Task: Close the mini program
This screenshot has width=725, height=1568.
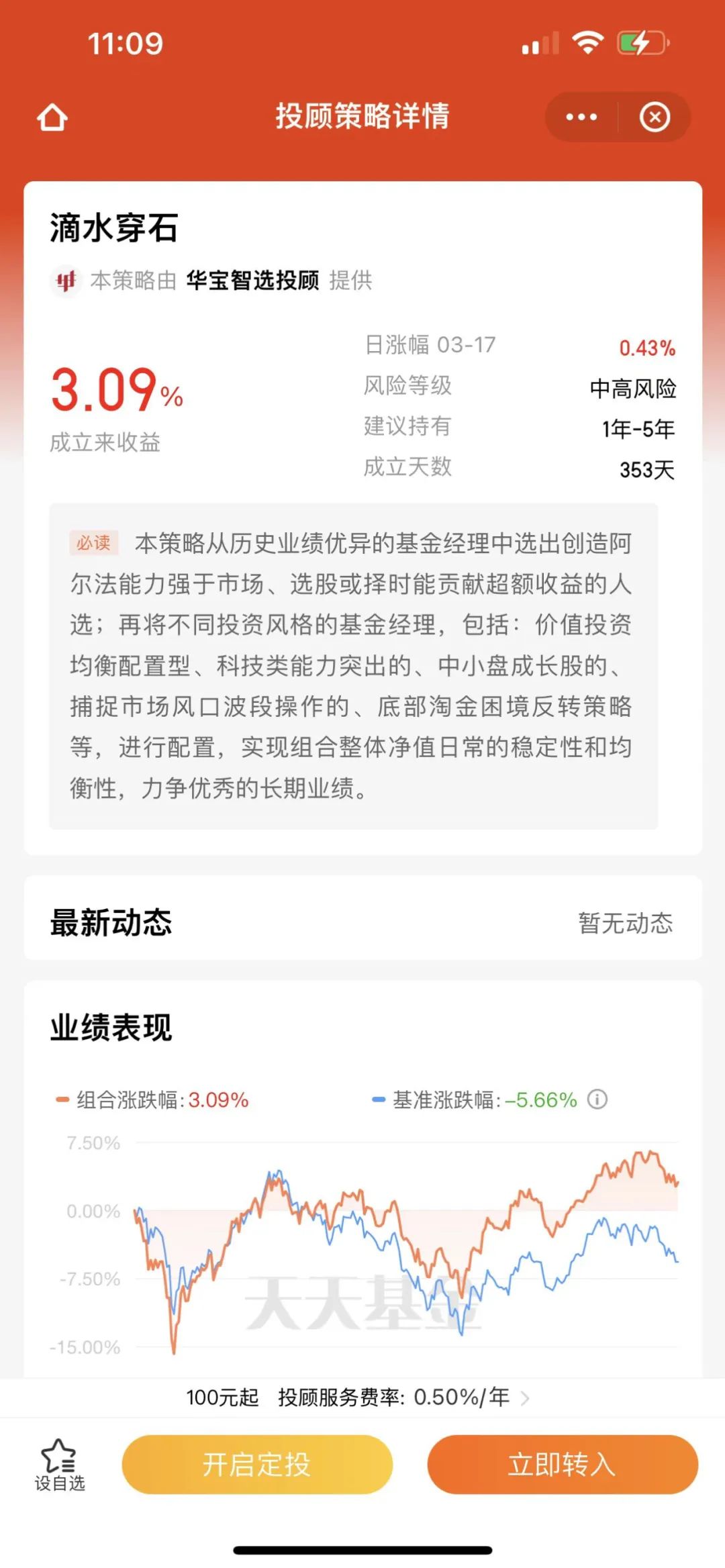Action: coord(655,117)
